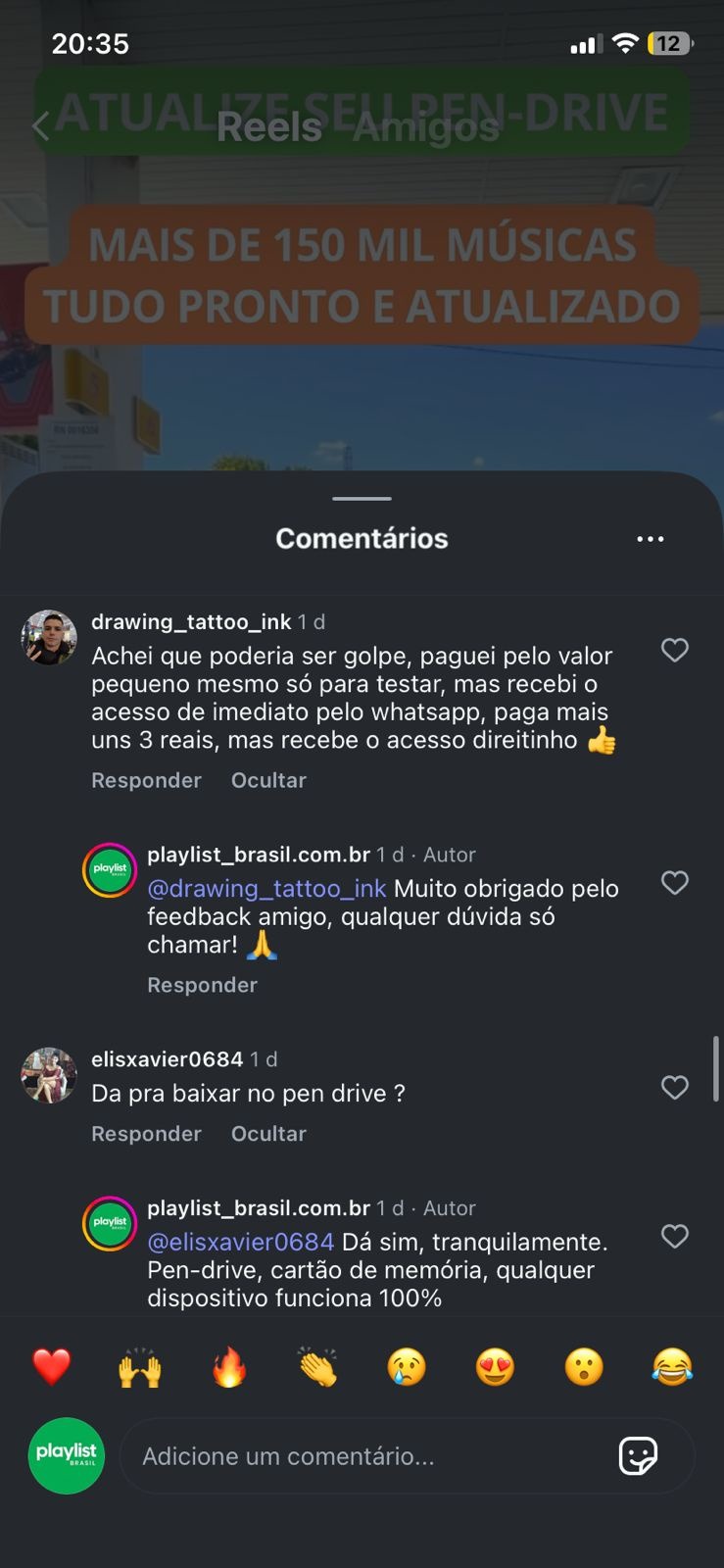Tap the @drawing_tattoo_ink mention link
Viewport: 724px width, 1568px height.
tap(266, 889)
